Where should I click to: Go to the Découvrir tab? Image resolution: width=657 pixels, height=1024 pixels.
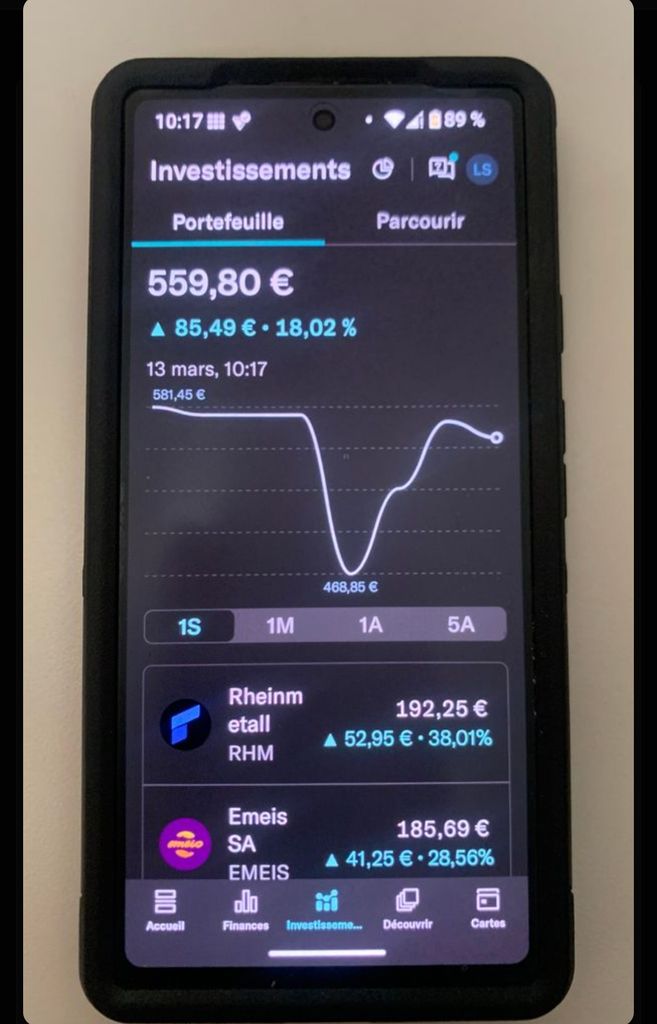pyautogui.click(x=407, y=909)
